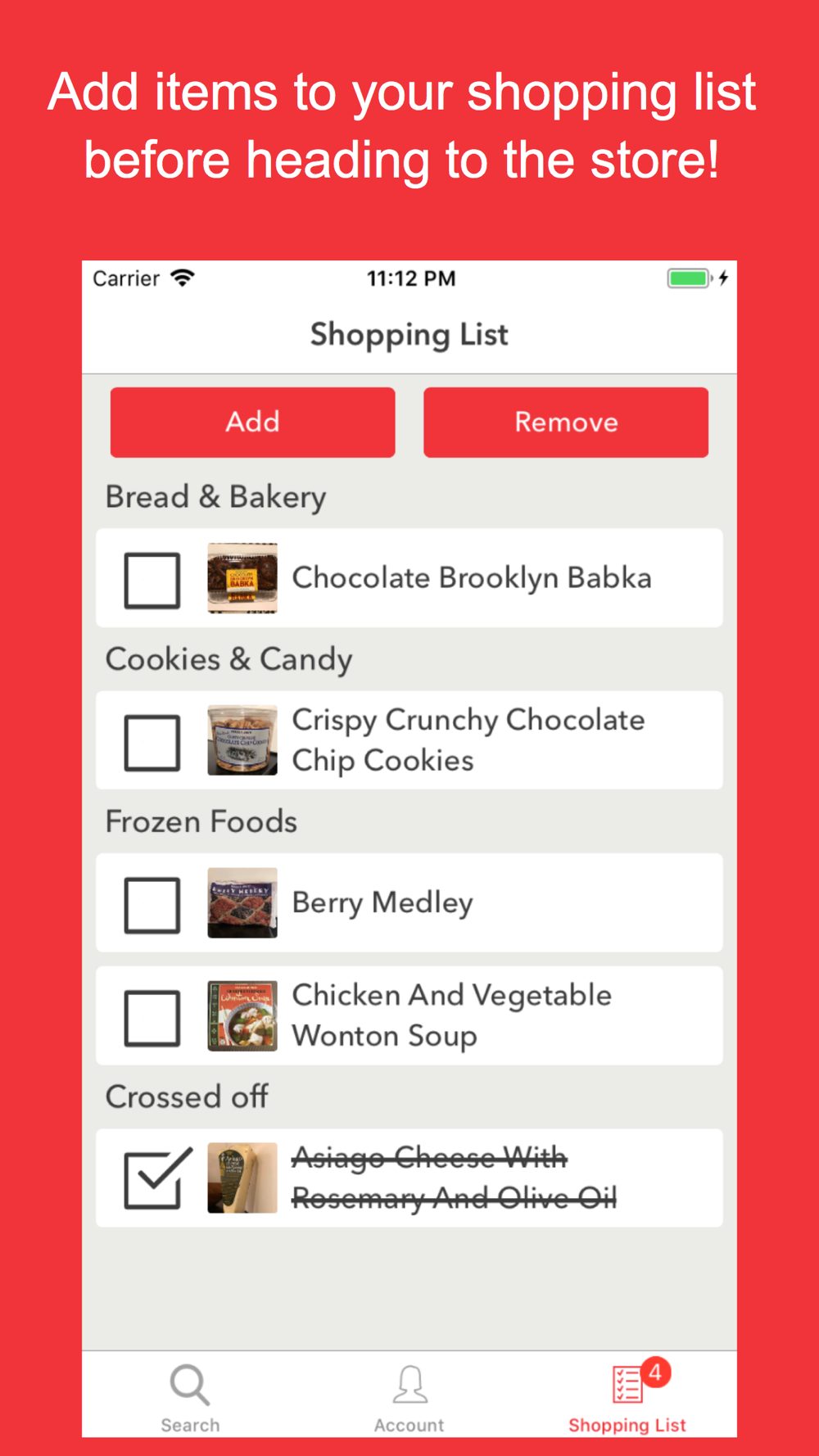Uncheck Asiago Cheese With Rosemary And Olive Oil

click(156, 1178)
